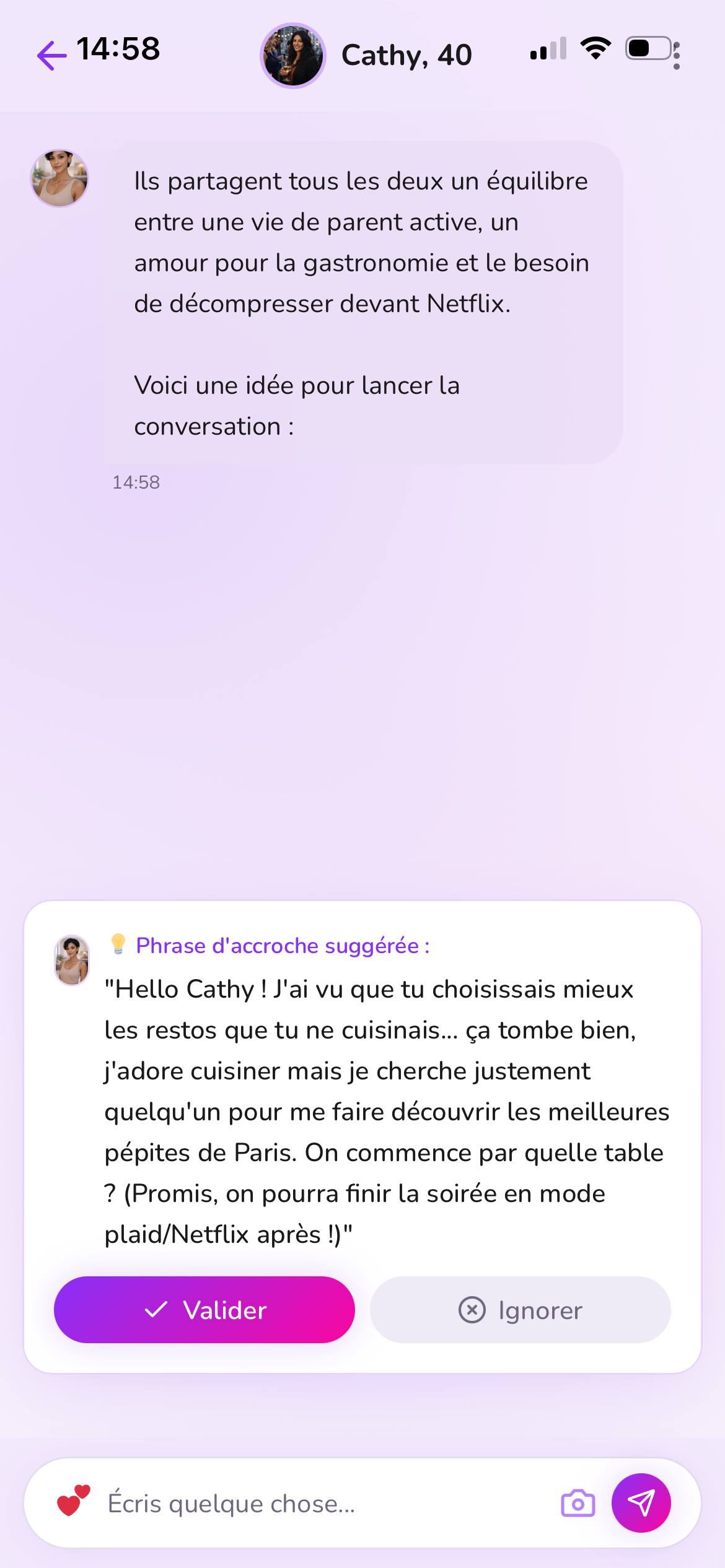The height and width of the screenshot is (1568, 725).
Task: Go back with the purple arrow
Action: [52, 56]
